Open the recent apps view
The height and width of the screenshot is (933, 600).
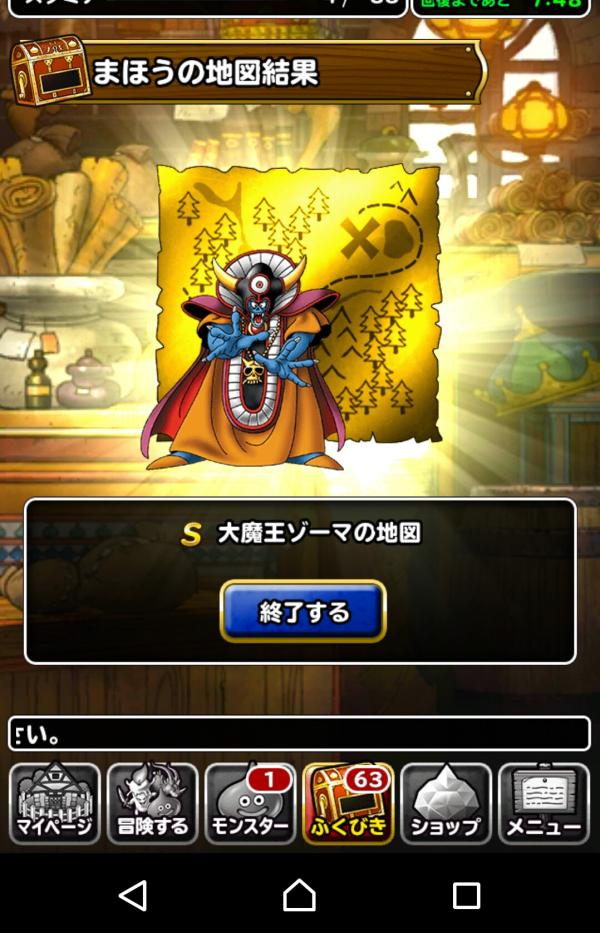tap(466, 894)
